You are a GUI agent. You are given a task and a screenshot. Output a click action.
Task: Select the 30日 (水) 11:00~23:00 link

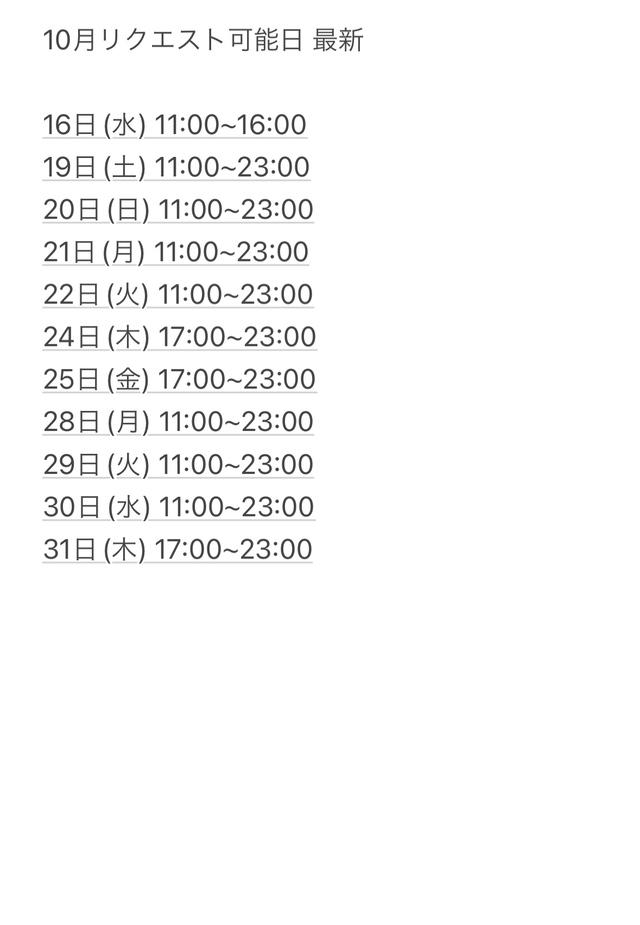(x=178, y=507)
